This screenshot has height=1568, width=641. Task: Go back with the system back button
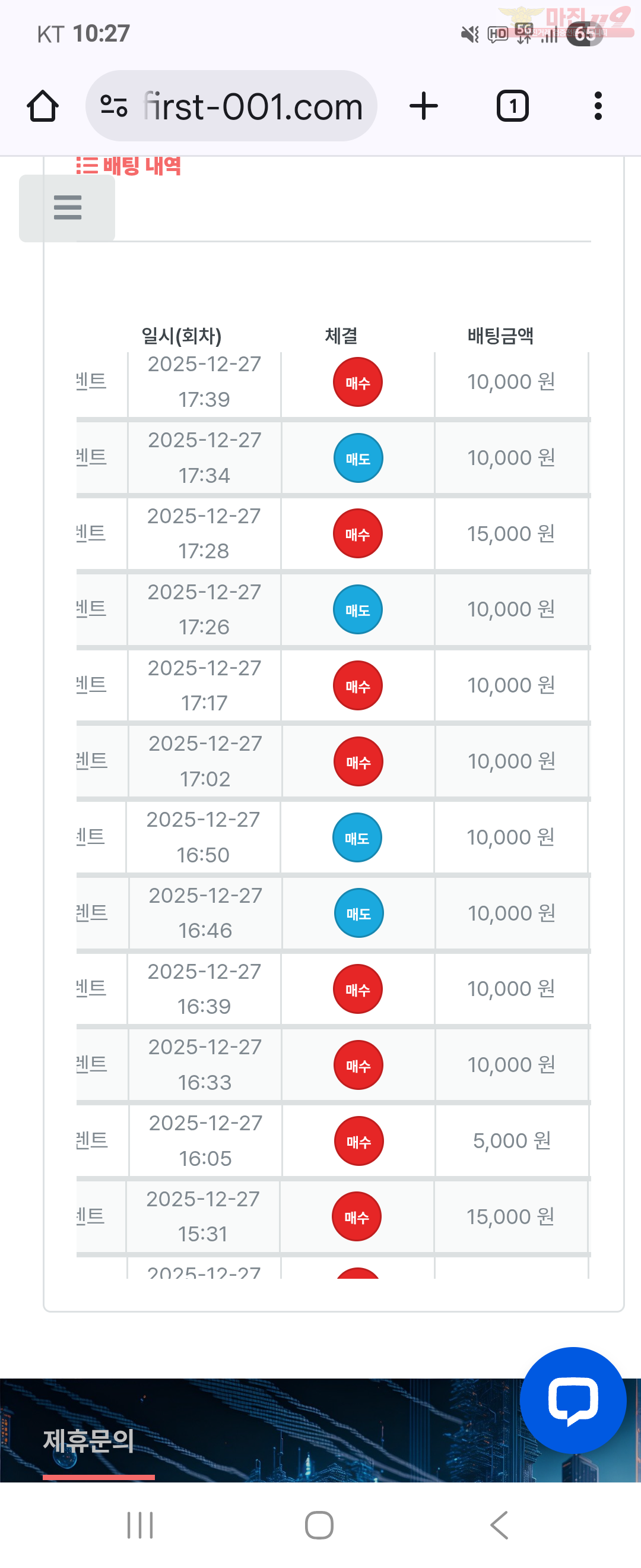pyautogui.click(x=499, y=1524)
